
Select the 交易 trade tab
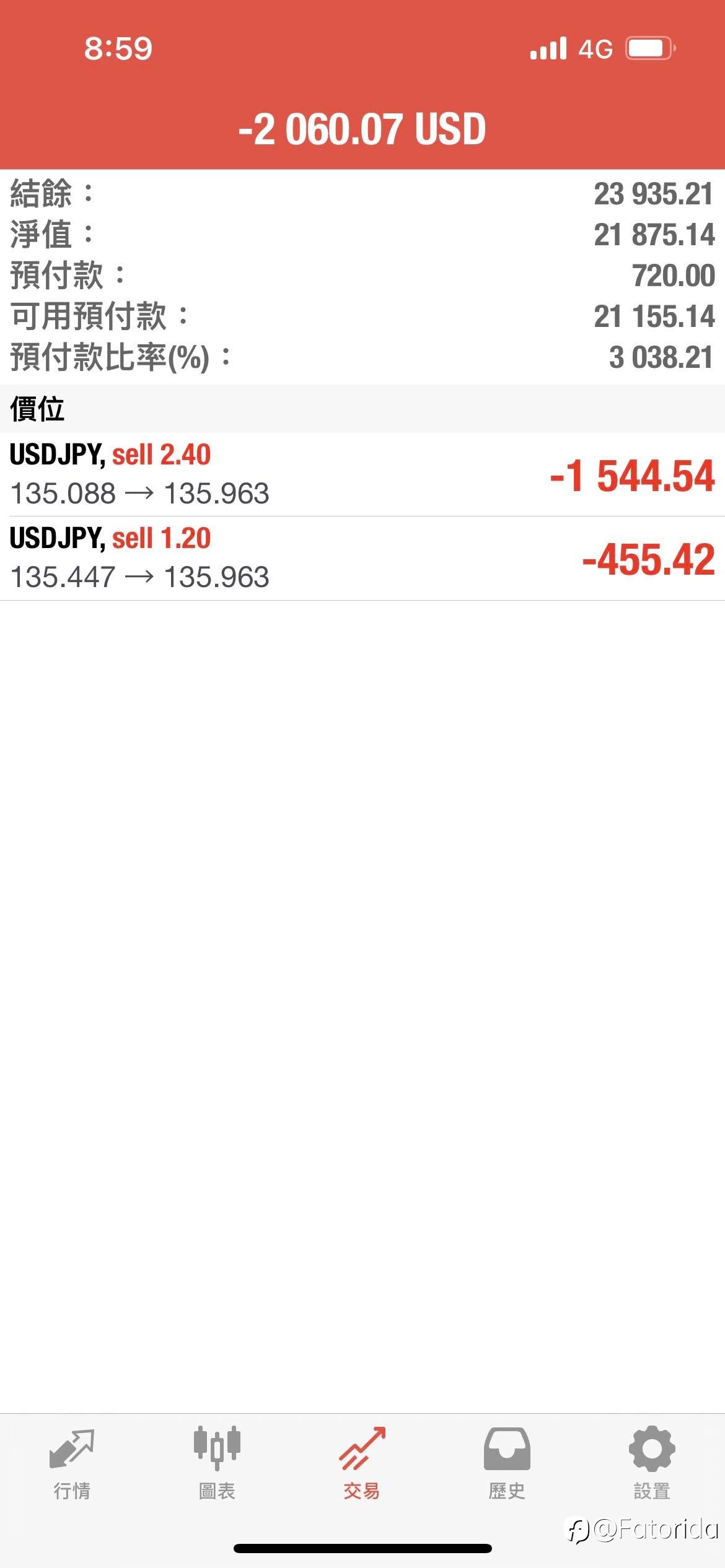click(x=362, y=1464)
